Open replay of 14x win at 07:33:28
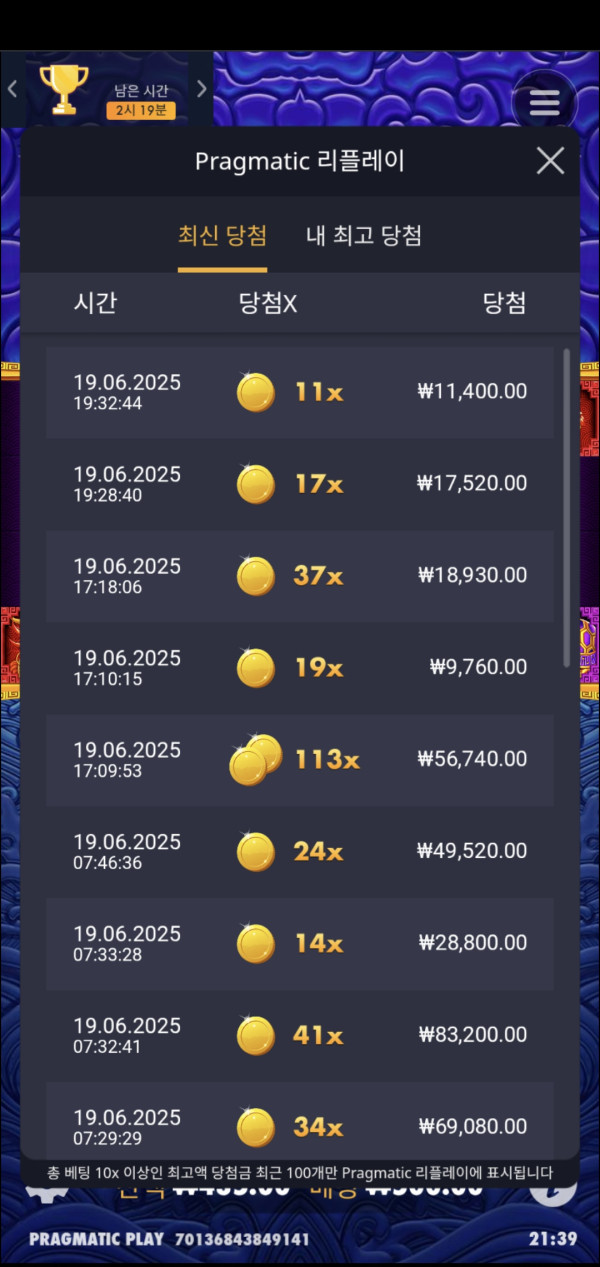 tap(300, 944)
